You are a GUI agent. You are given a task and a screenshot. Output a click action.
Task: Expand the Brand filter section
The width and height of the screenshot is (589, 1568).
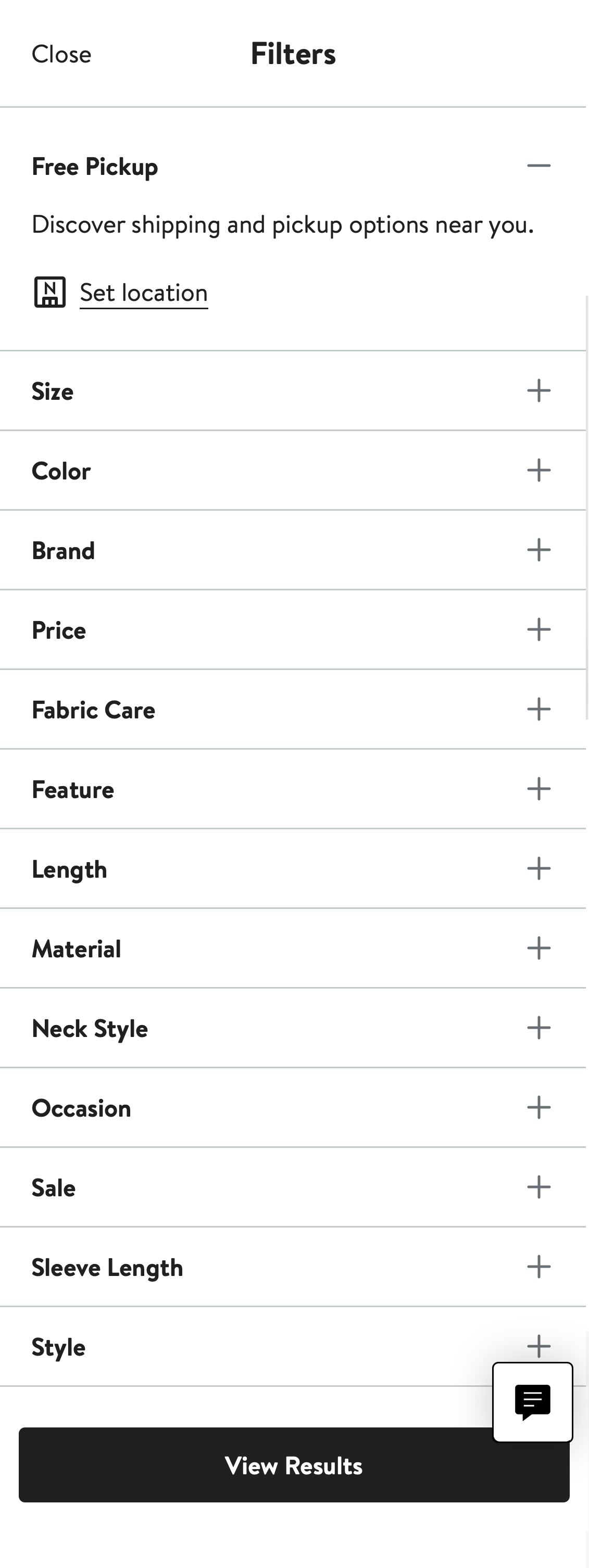[538, 550]
